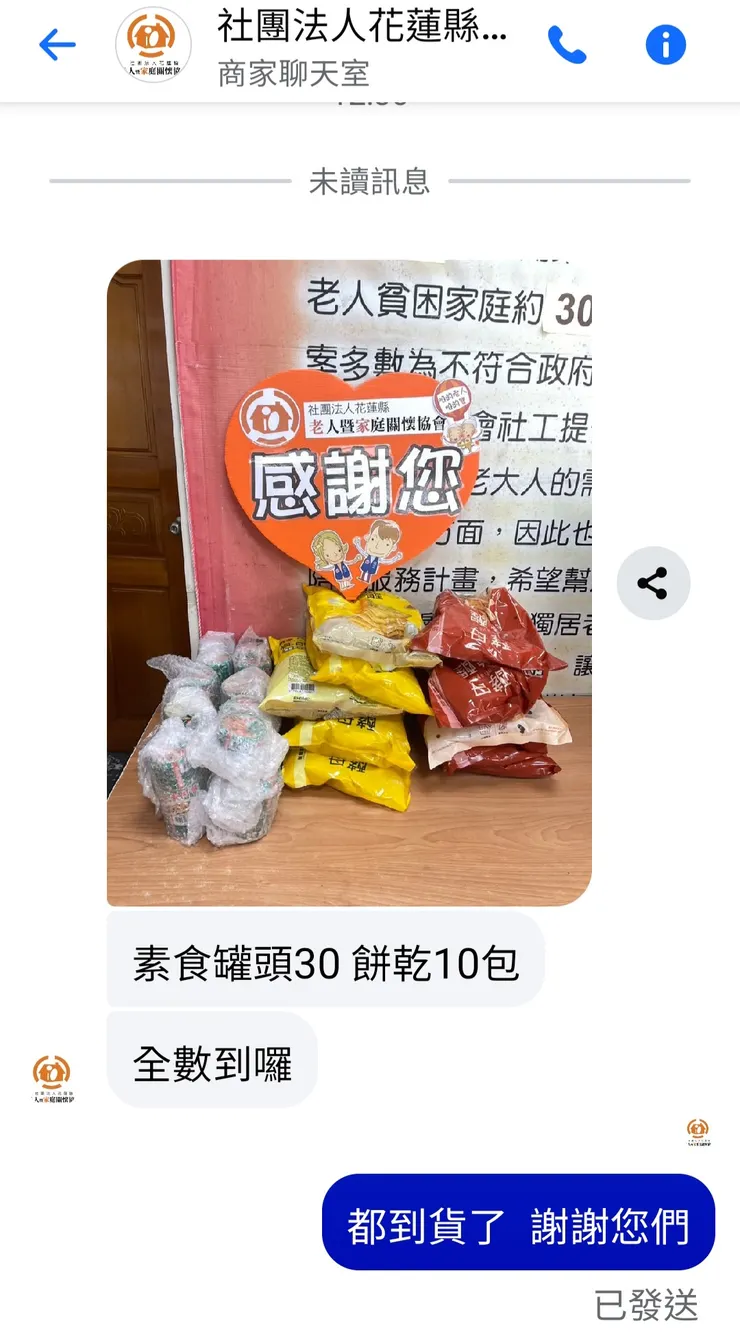The height and width of the screenshot is (1334, 740).
Task: Select the phone icon to contact seller
Action: (568, 44)
